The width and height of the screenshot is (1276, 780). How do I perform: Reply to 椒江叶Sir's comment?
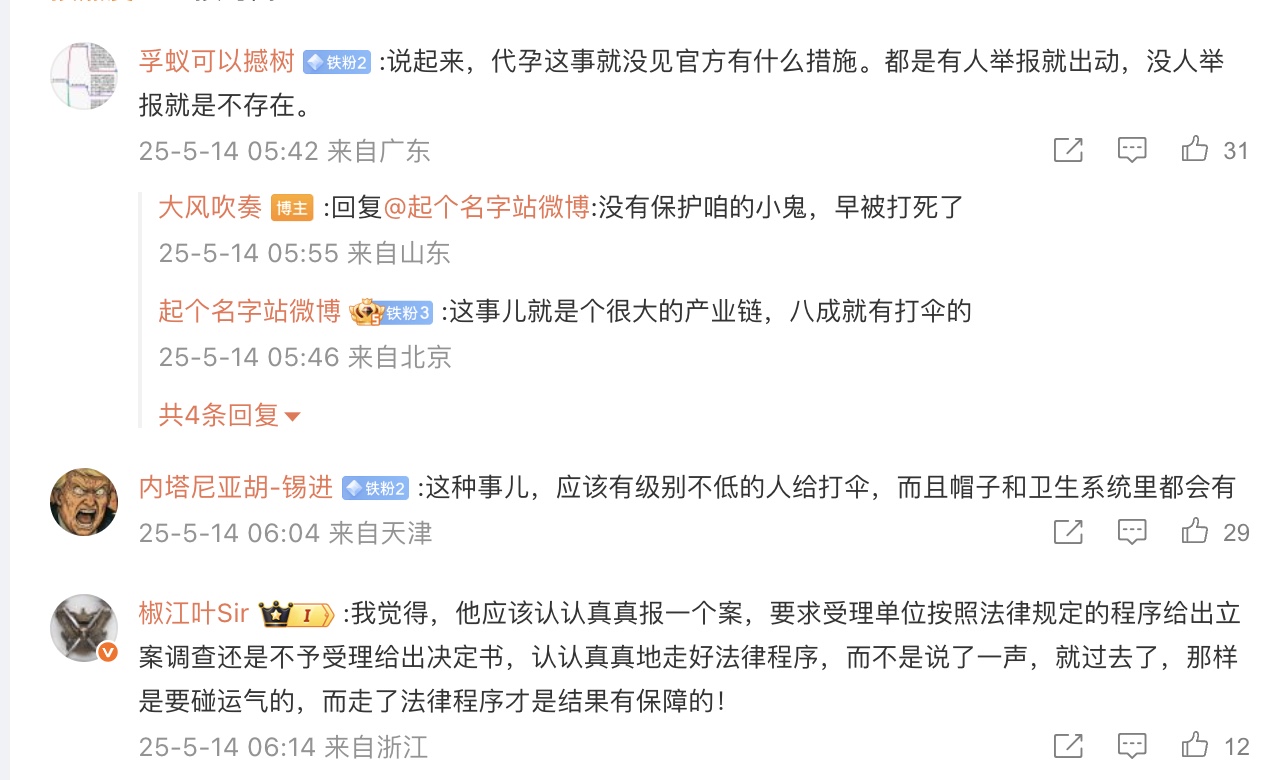[1131, 745]
